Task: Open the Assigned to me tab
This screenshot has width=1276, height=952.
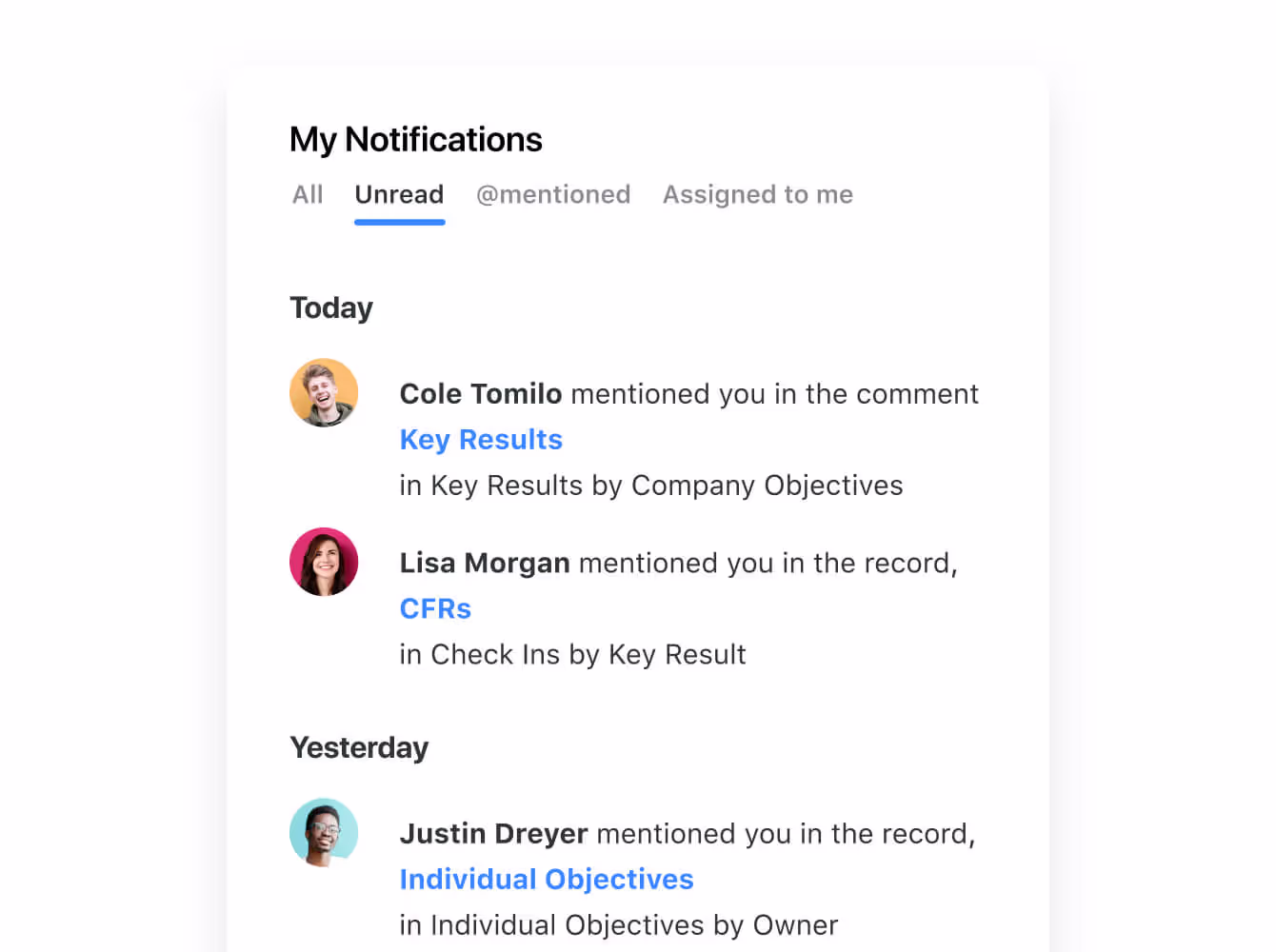Action: 757,194
